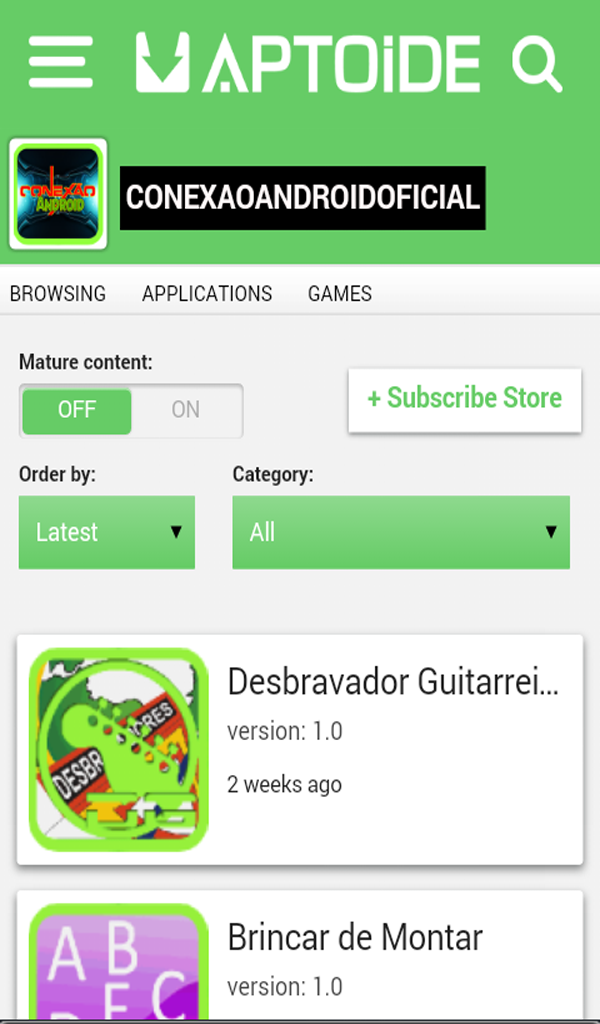Tap the Aptoide logo in header
The height and width of the screenshot is (1024, 600).
(x=308, y=63)
